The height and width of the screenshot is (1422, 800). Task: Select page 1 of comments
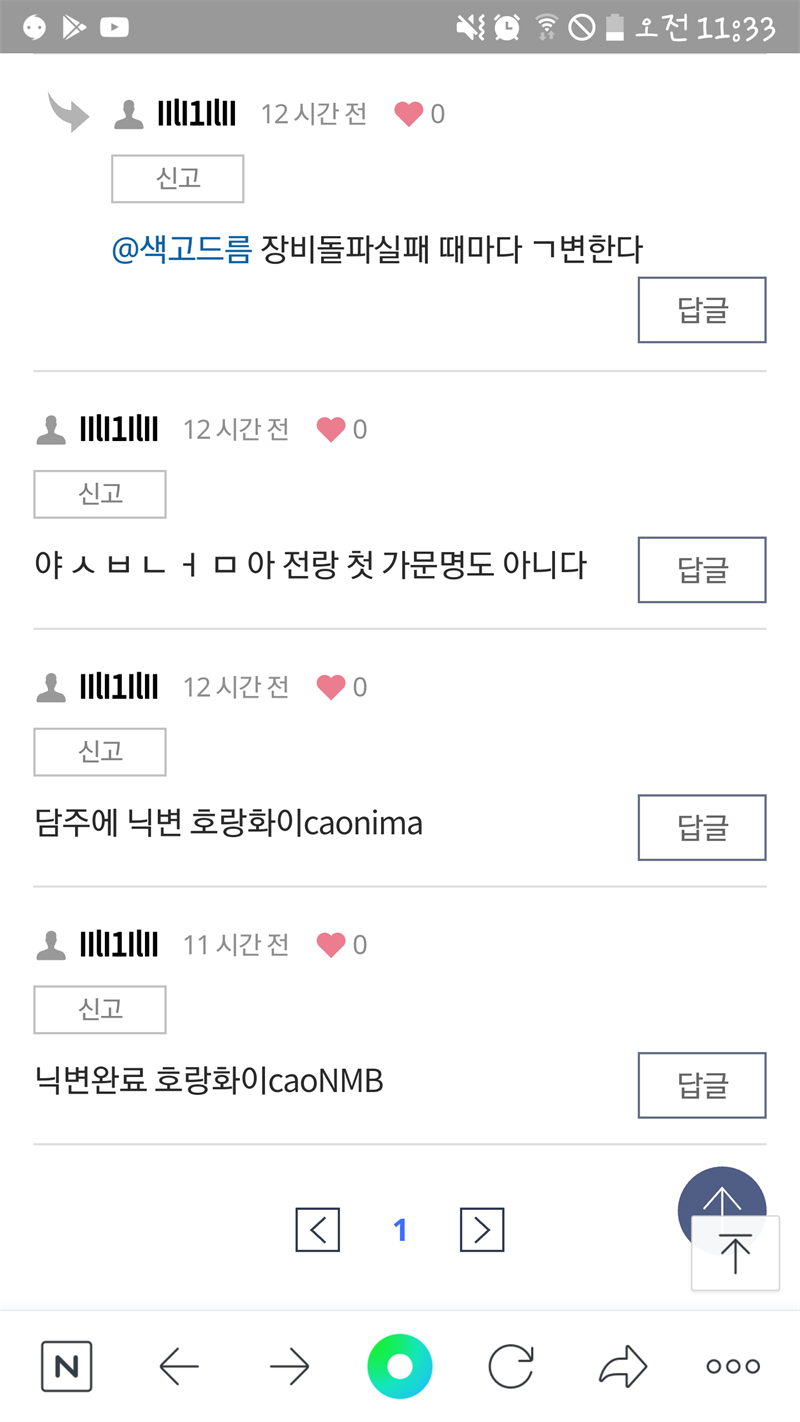(x=400, y=1230)
